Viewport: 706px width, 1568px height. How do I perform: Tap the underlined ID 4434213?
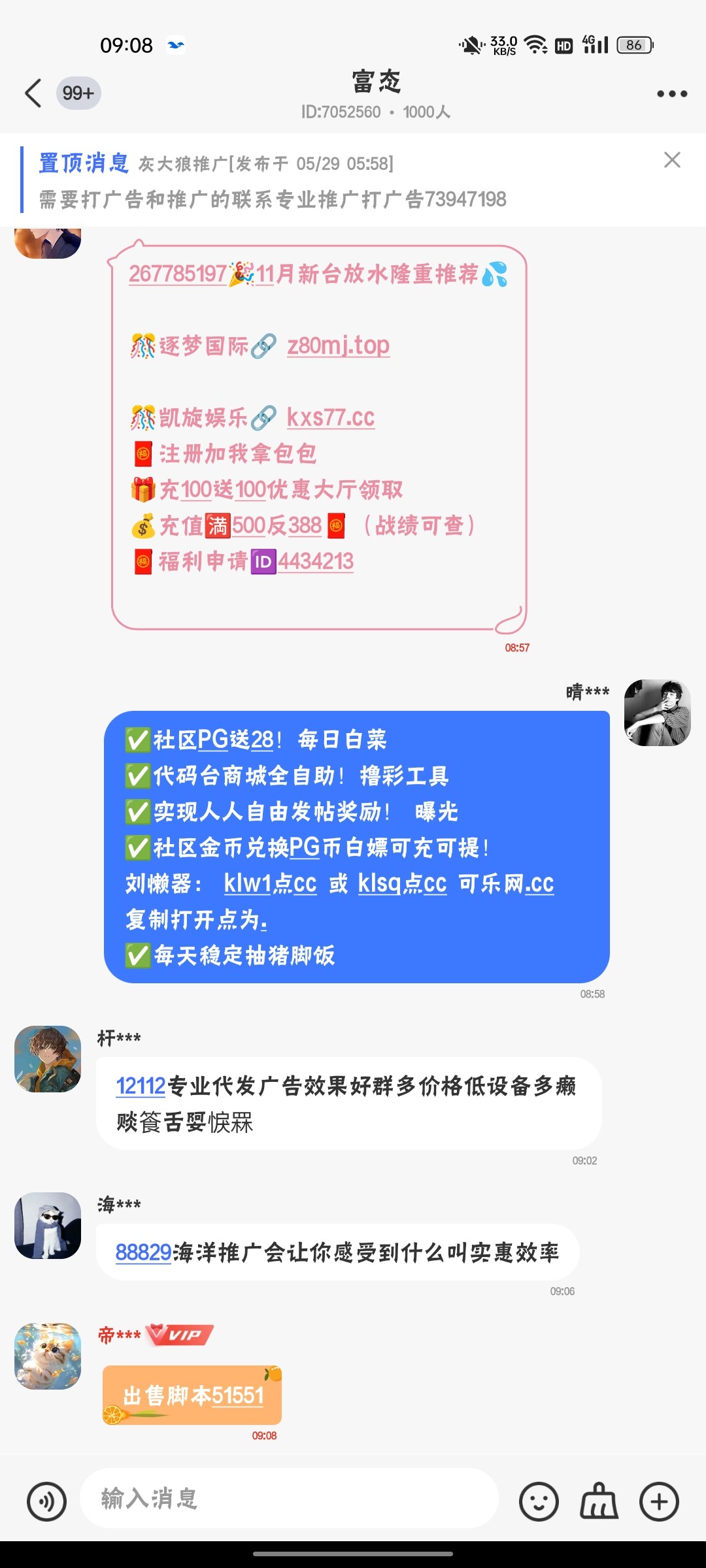tap(316, 561)
